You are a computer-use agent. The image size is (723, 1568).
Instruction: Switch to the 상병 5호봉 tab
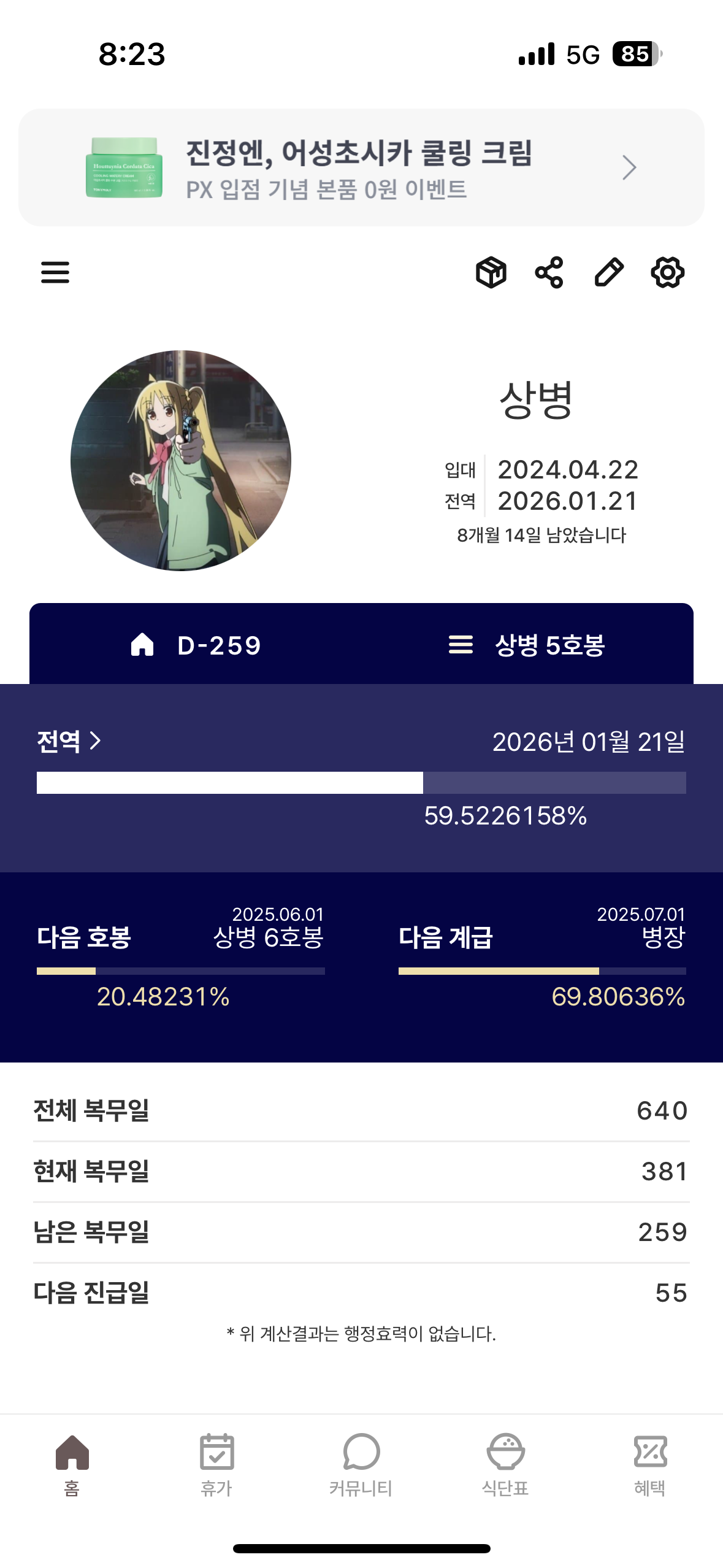pyautogui.click(x=527, y=645)
